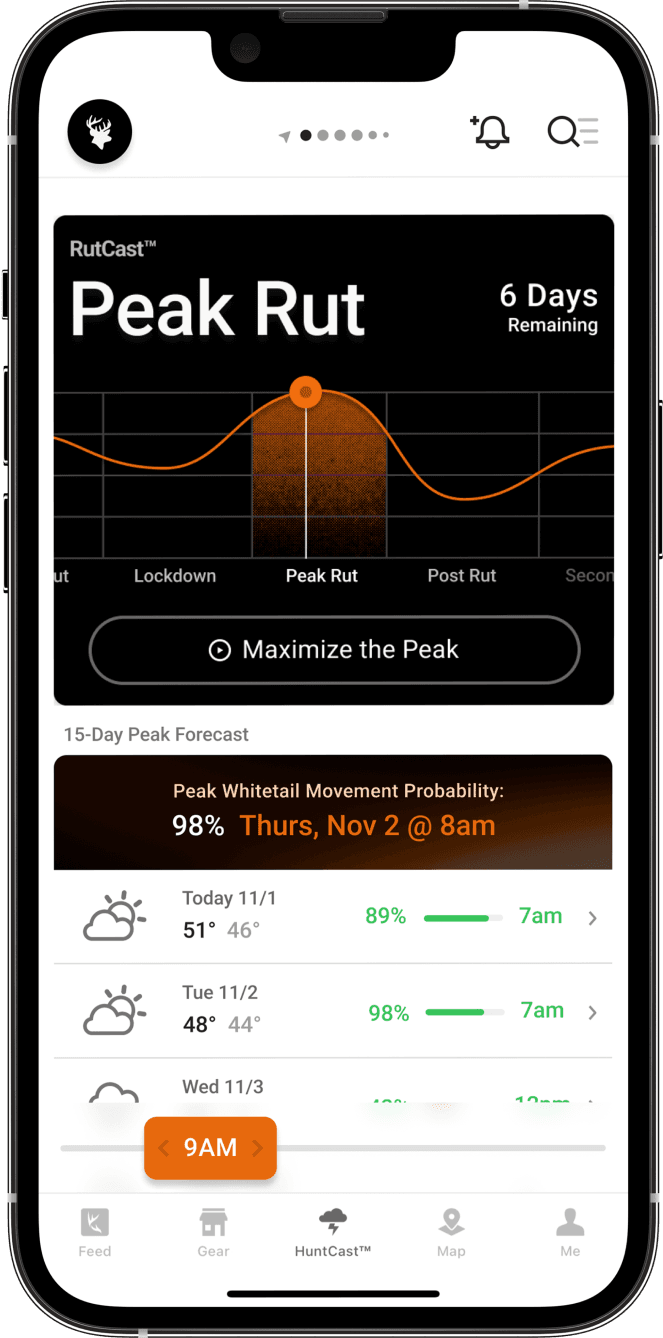Switch to the Map tab

click(451, 1232)
